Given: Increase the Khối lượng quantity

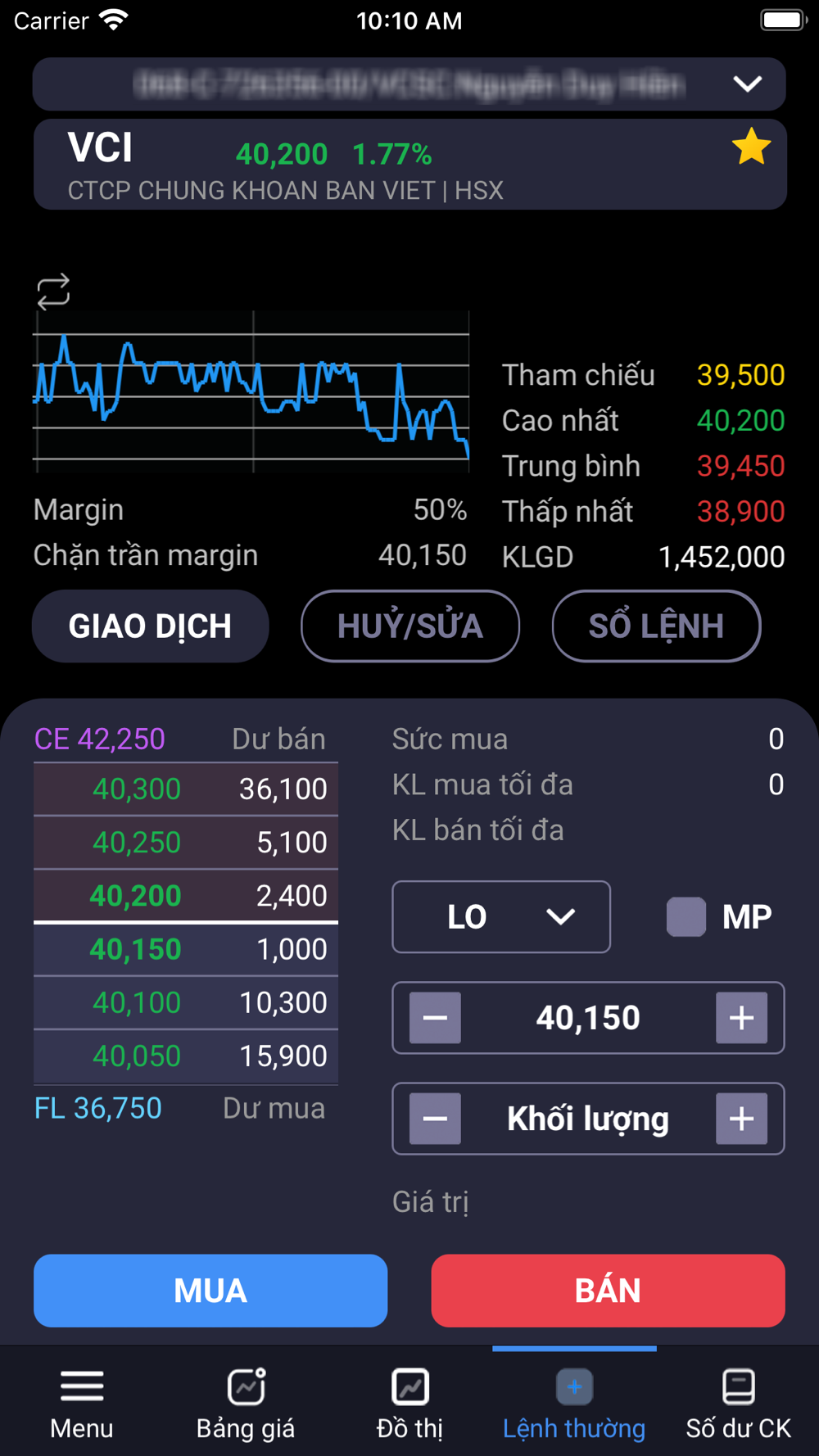Looking at the screenshot, I should 741,1119.
